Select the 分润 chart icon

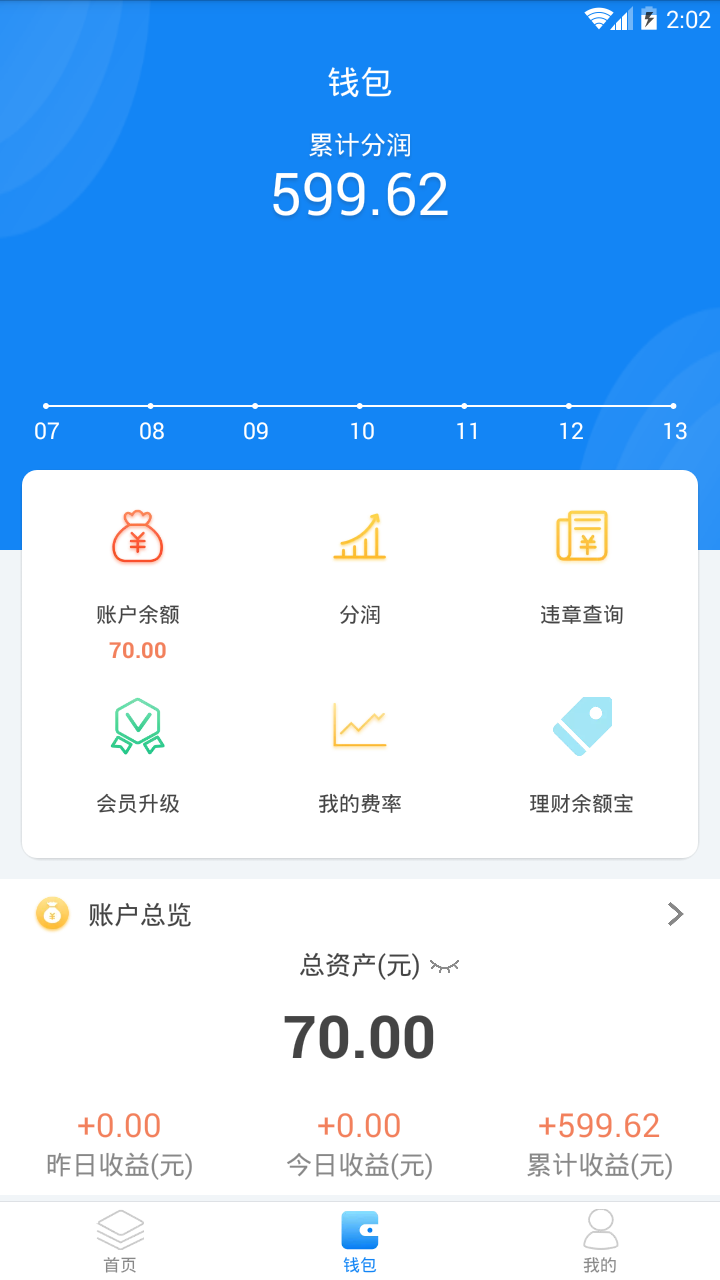[360, 536]
